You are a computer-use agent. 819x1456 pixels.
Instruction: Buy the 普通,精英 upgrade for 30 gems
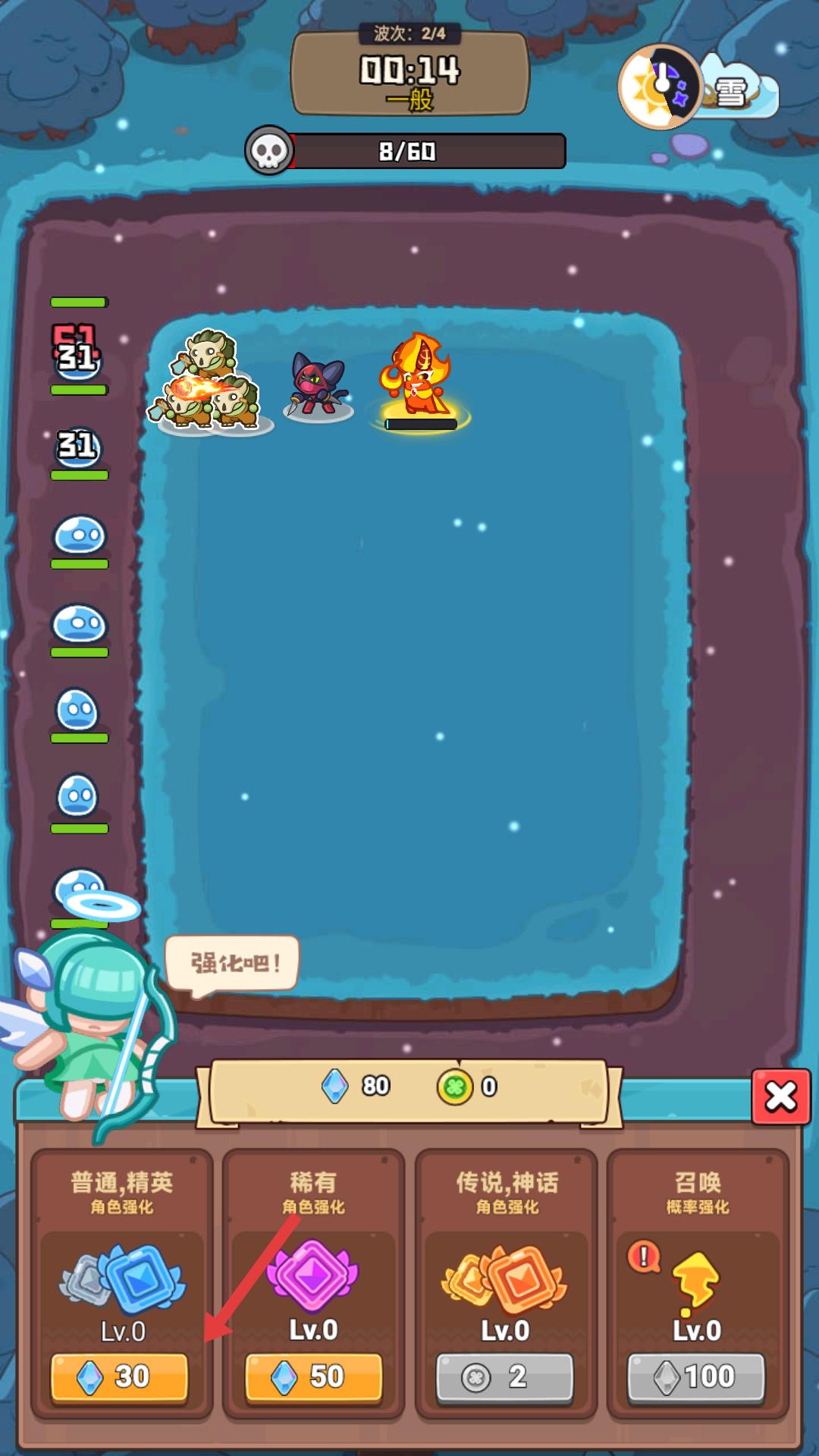click(120, 1376)
